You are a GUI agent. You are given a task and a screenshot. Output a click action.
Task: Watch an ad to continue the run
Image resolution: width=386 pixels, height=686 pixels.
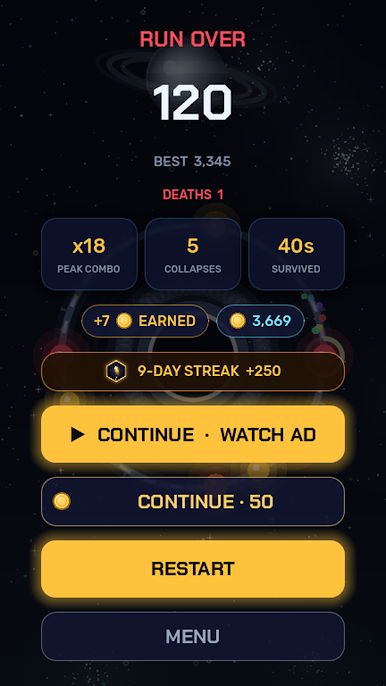(193, 434)
